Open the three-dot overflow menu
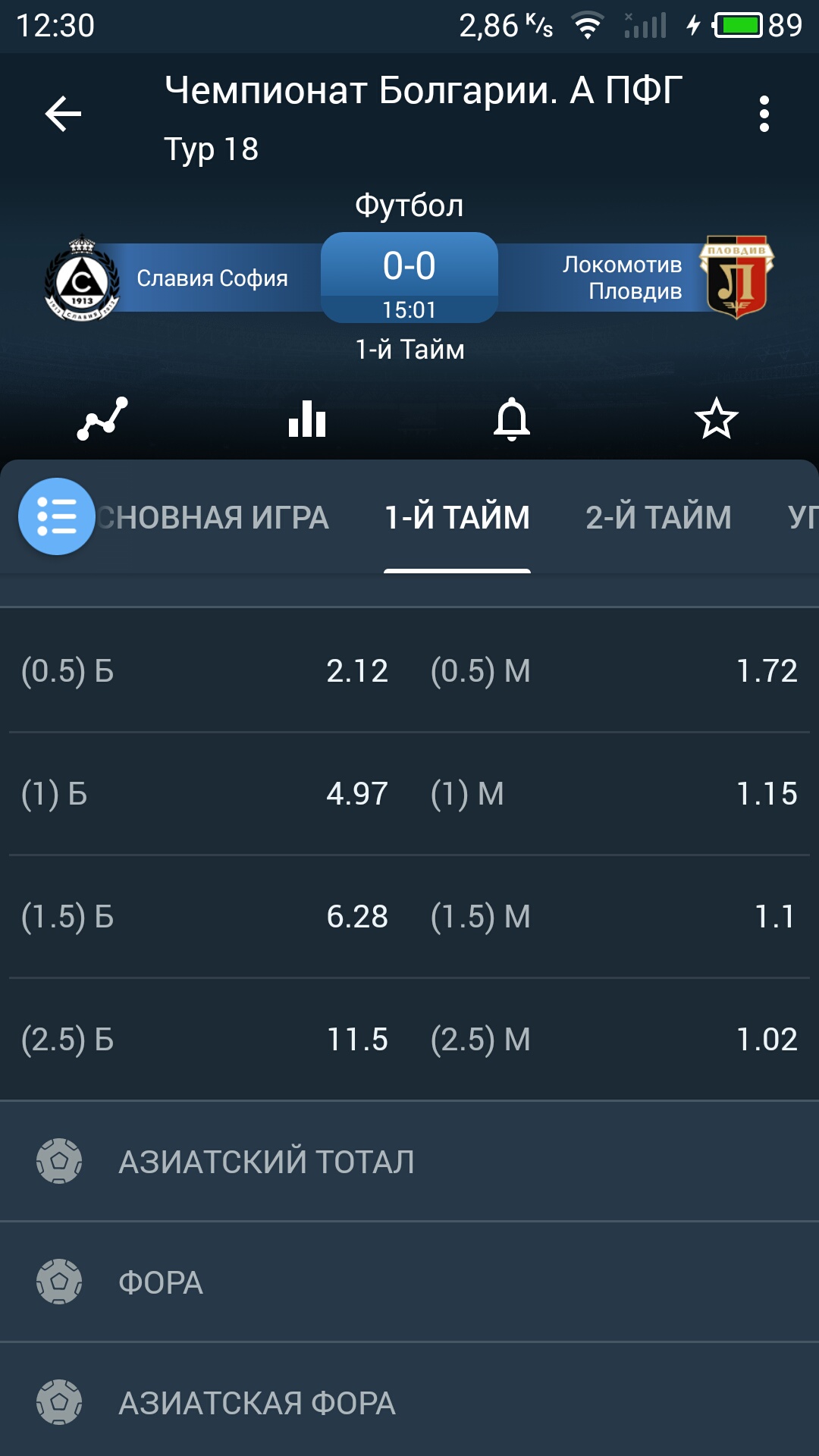 (x=764, y=114)
